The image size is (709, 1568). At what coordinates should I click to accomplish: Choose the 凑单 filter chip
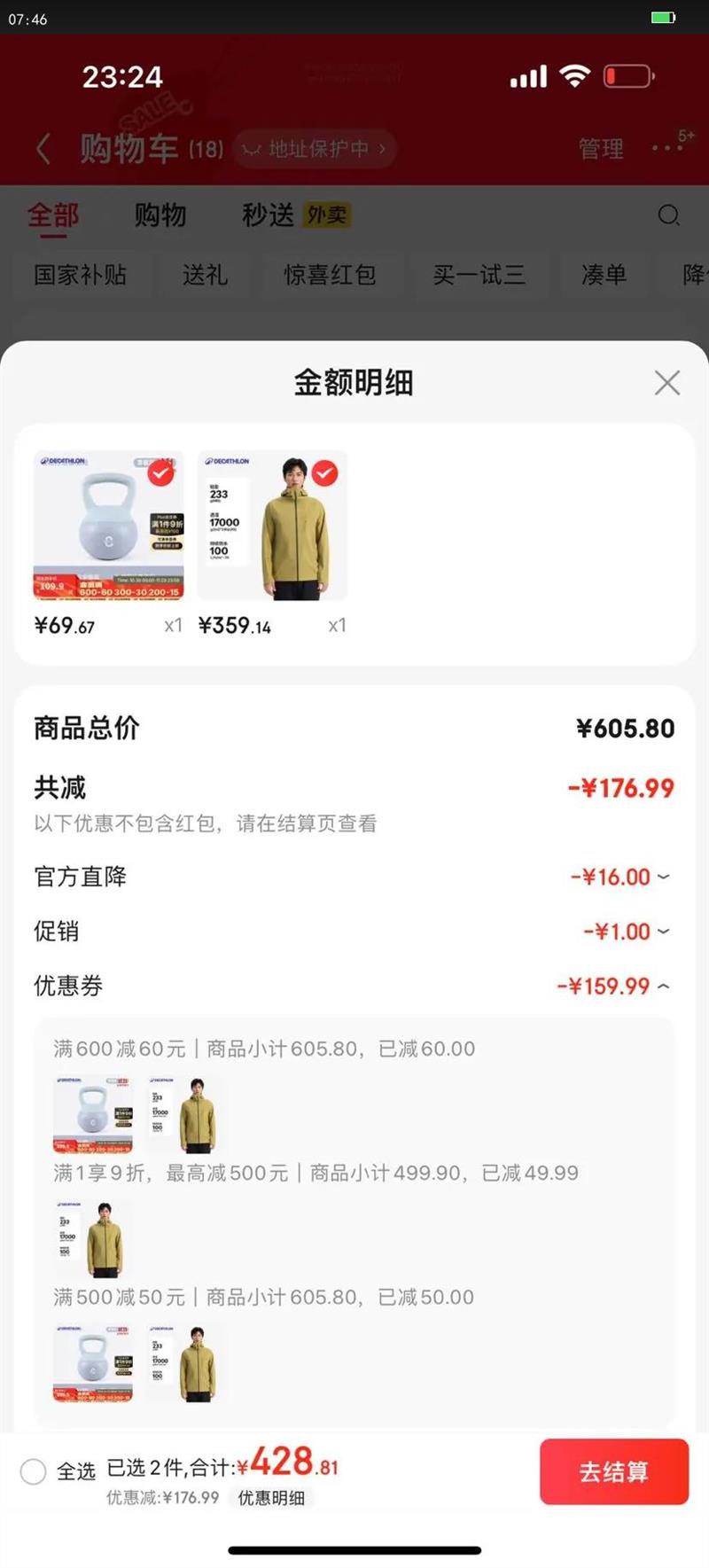(x=604, y=275)
